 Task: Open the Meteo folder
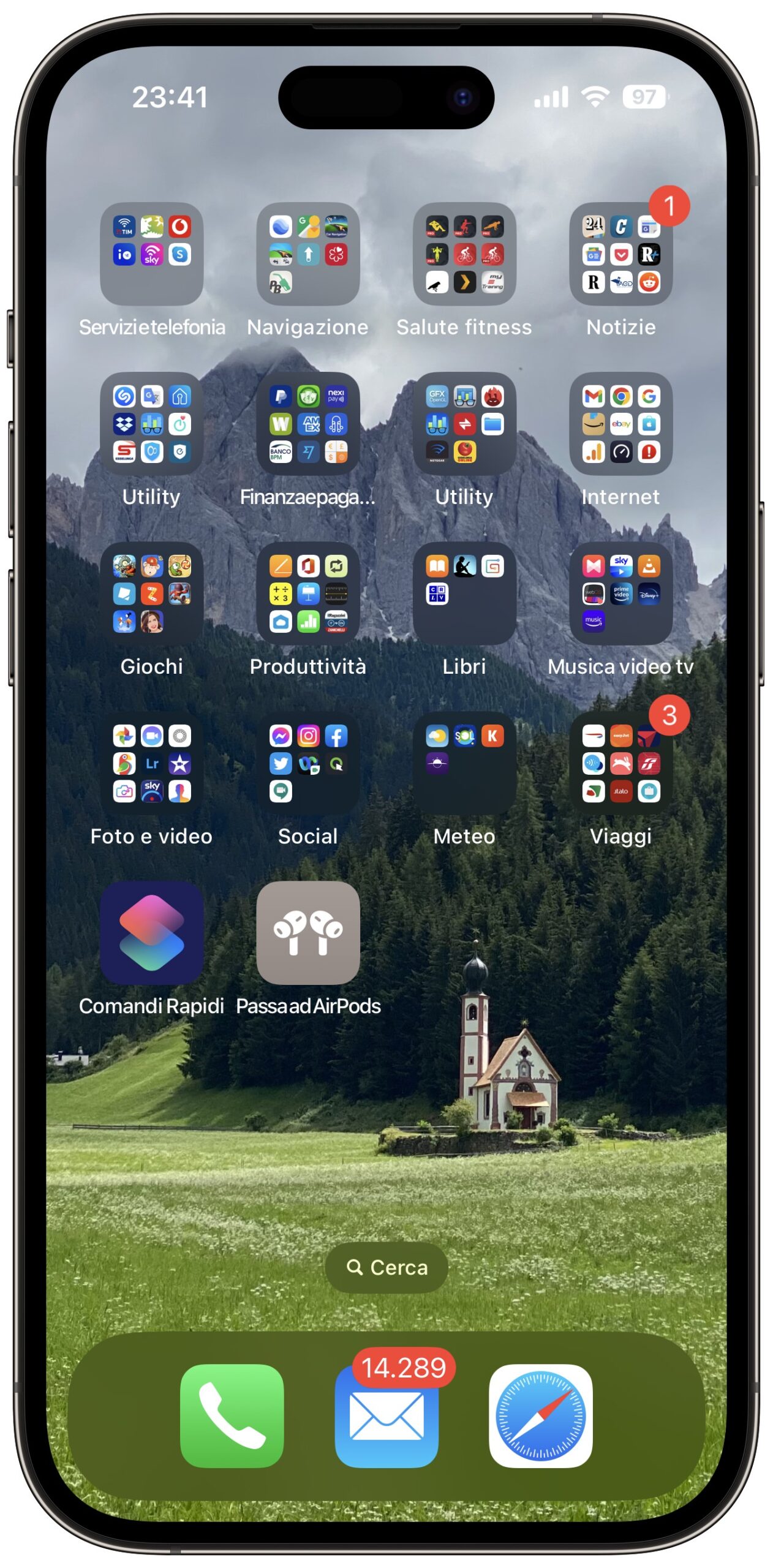click(x=464, y=763)
